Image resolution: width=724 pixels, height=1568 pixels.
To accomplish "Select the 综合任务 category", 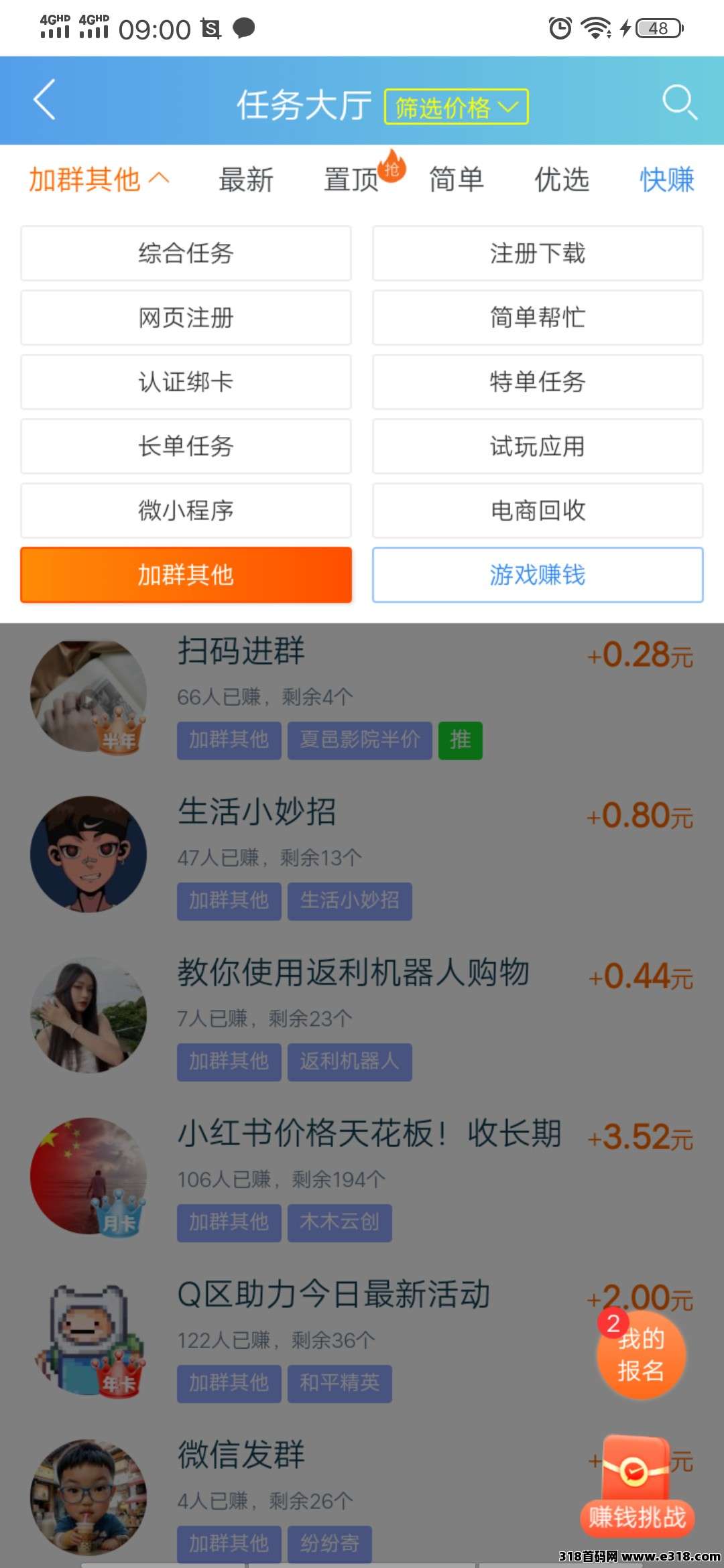I will click(x=186, y=253).
